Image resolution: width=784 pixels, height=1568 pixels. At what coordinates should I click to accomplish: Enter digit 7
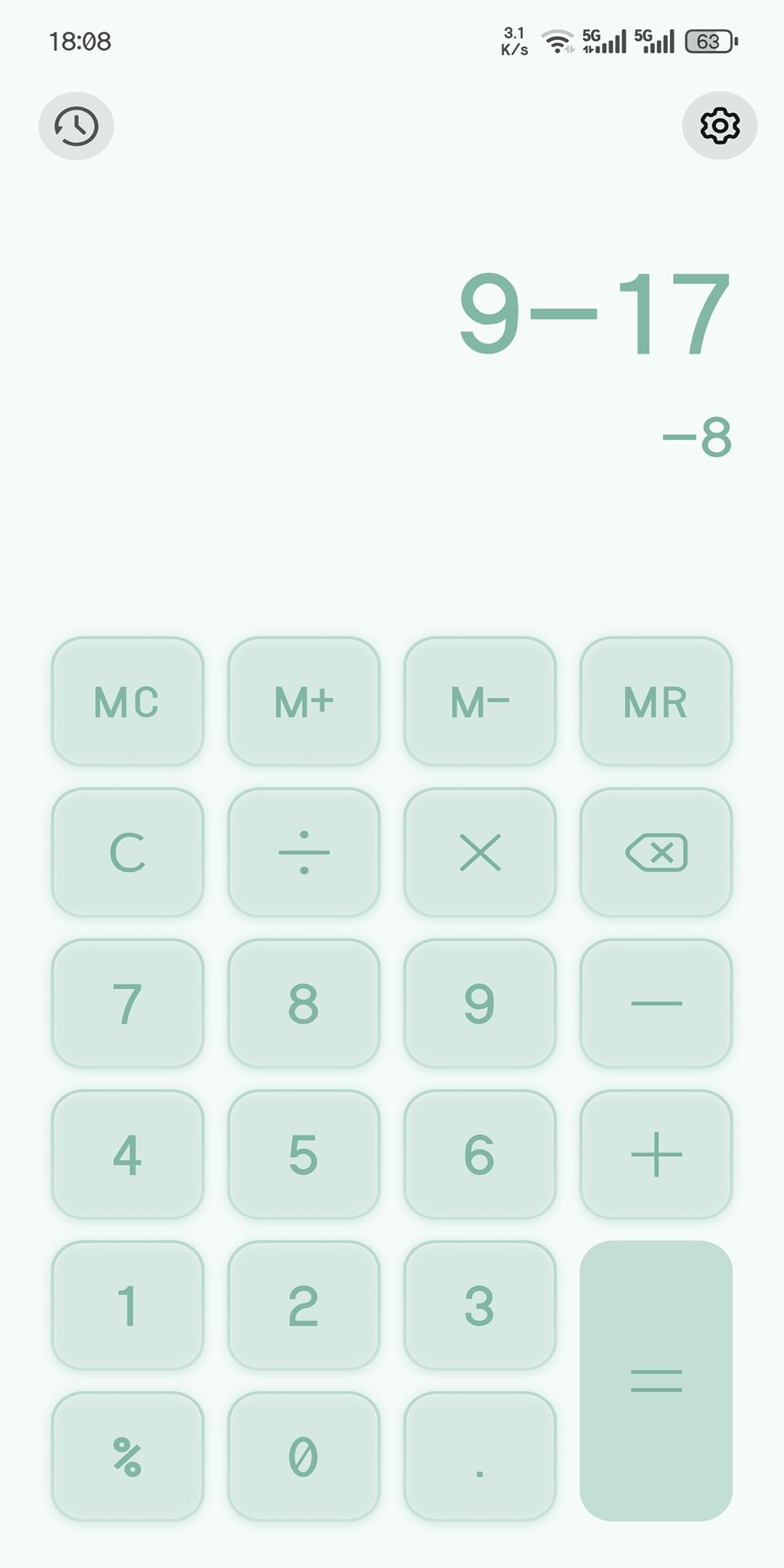point(128,1003)
